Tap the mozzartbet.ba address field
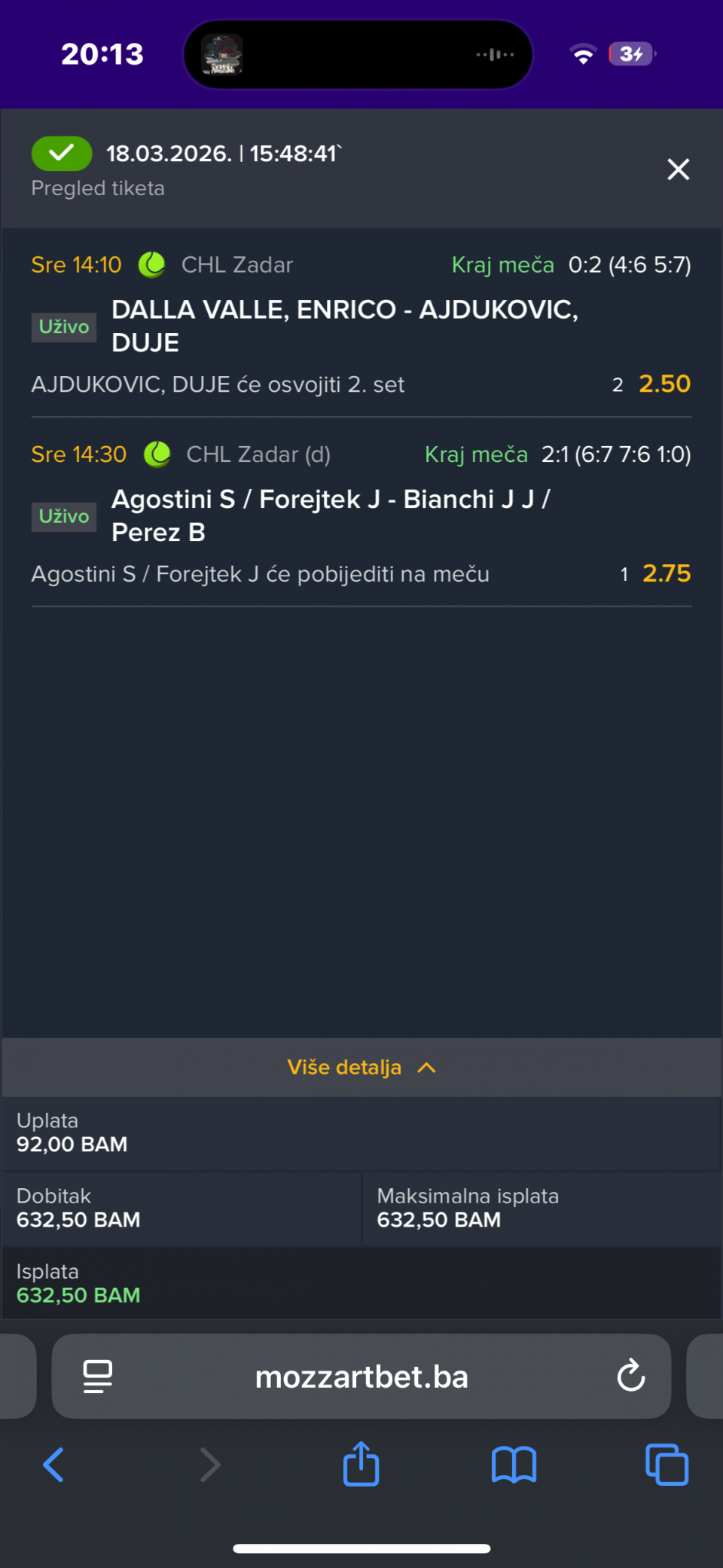Image resolution: width=723 pixels, height=1568 pixels. click(361, 1376)
